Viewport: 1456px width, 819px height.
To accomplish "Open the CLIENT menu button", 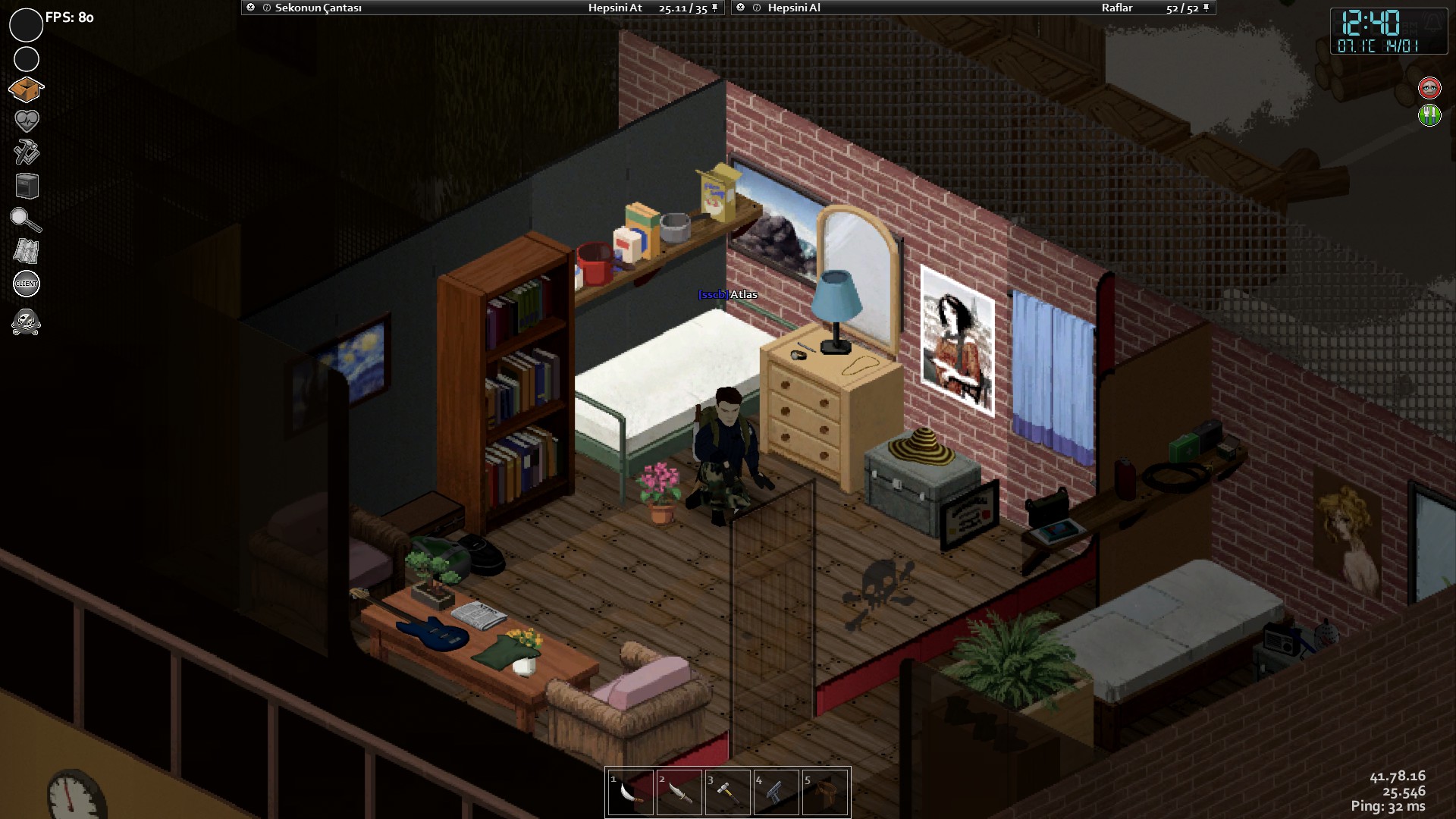I will (x=27, y=284).
